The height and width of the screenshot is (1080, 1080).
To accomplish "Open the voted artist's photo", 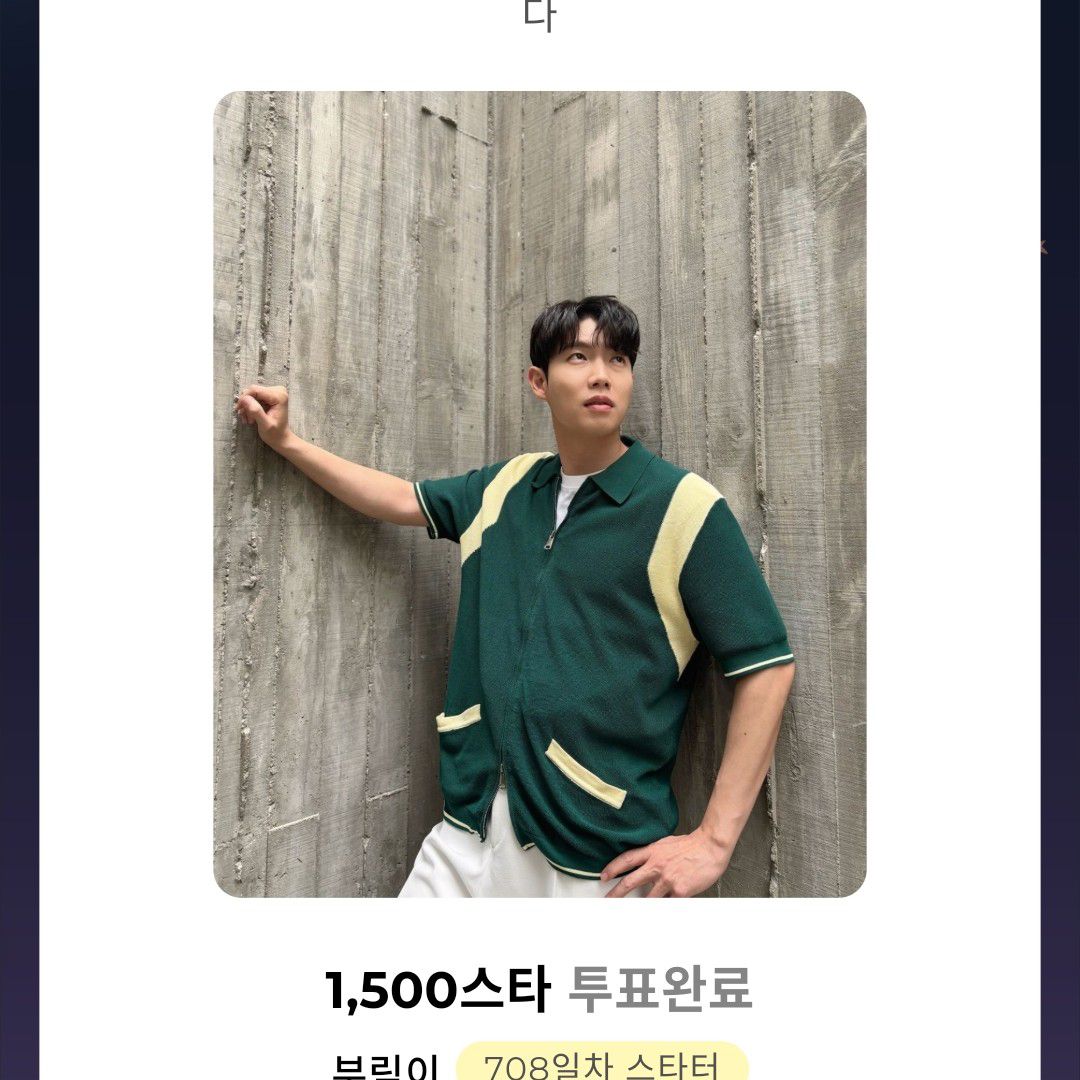I will click(539, 494).
